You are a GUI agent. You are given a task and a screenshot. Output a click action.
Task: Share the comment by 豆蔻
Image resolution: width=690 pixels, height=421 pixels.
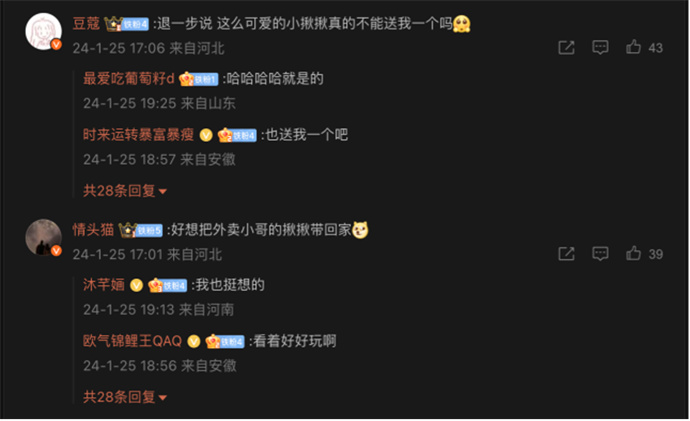click(566, 47)
